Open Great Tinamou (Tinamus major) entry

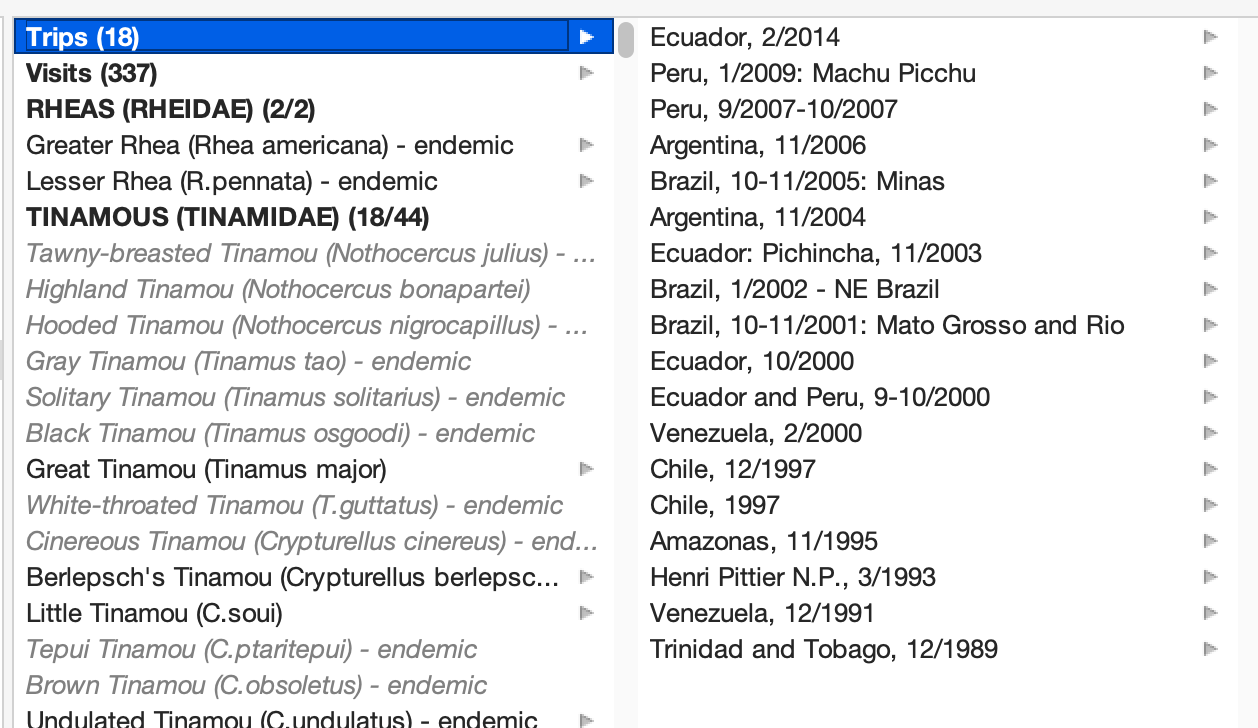pos(206,469)
